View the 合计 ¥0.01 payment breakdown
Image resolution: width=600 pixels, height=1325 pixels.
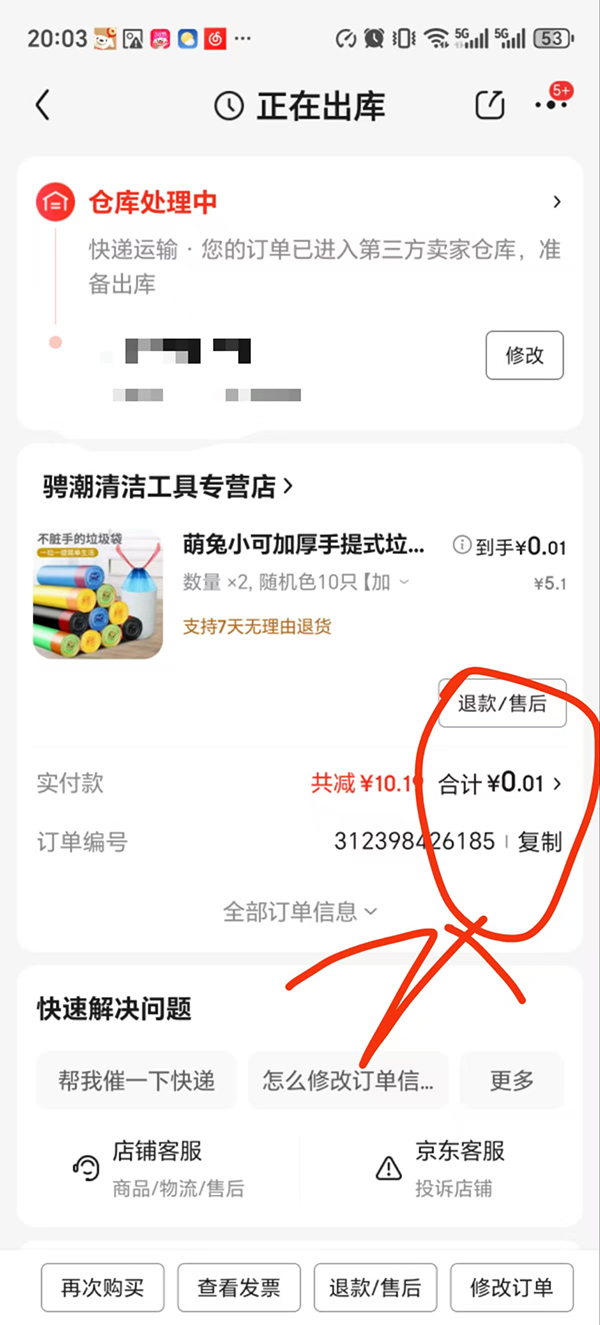pyautogui.click(x=500, y=783)
